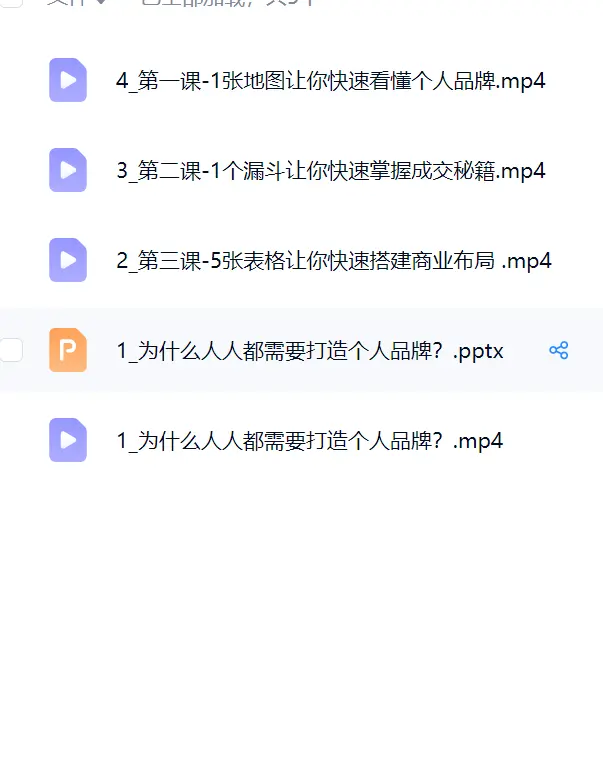Image resolution: width=603 pixels, height=762 pixels.
Task: Share the pptx file via share icon
Action: click(x=559, y=350)
